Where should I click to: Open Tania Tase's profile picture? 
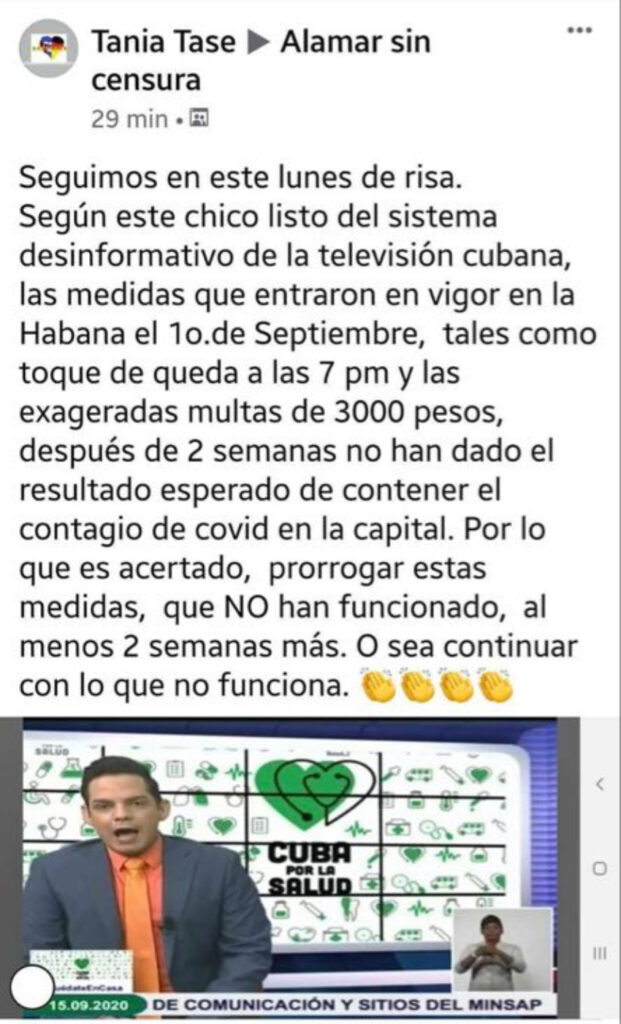[48, 48]
